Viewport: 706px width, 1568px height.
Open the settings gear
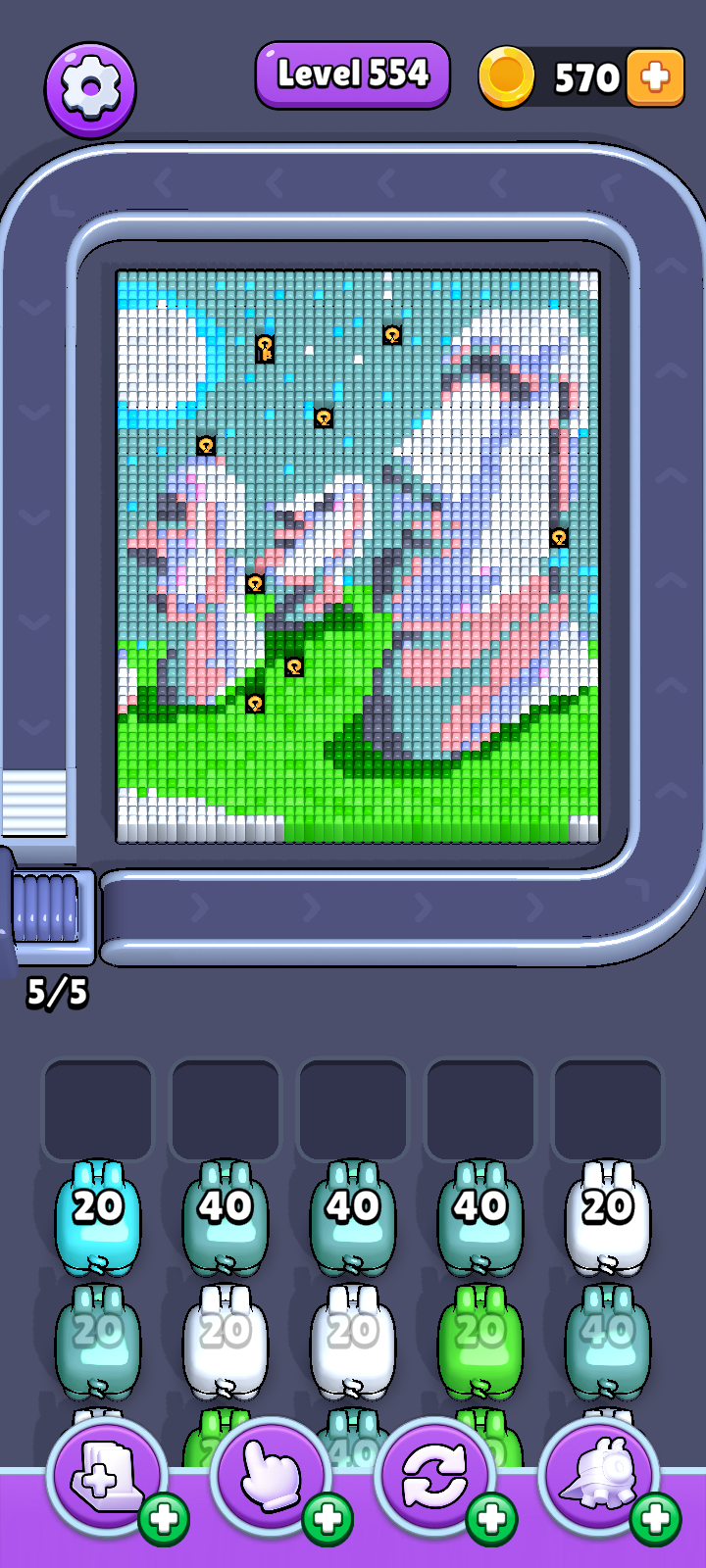click(89, 89)
